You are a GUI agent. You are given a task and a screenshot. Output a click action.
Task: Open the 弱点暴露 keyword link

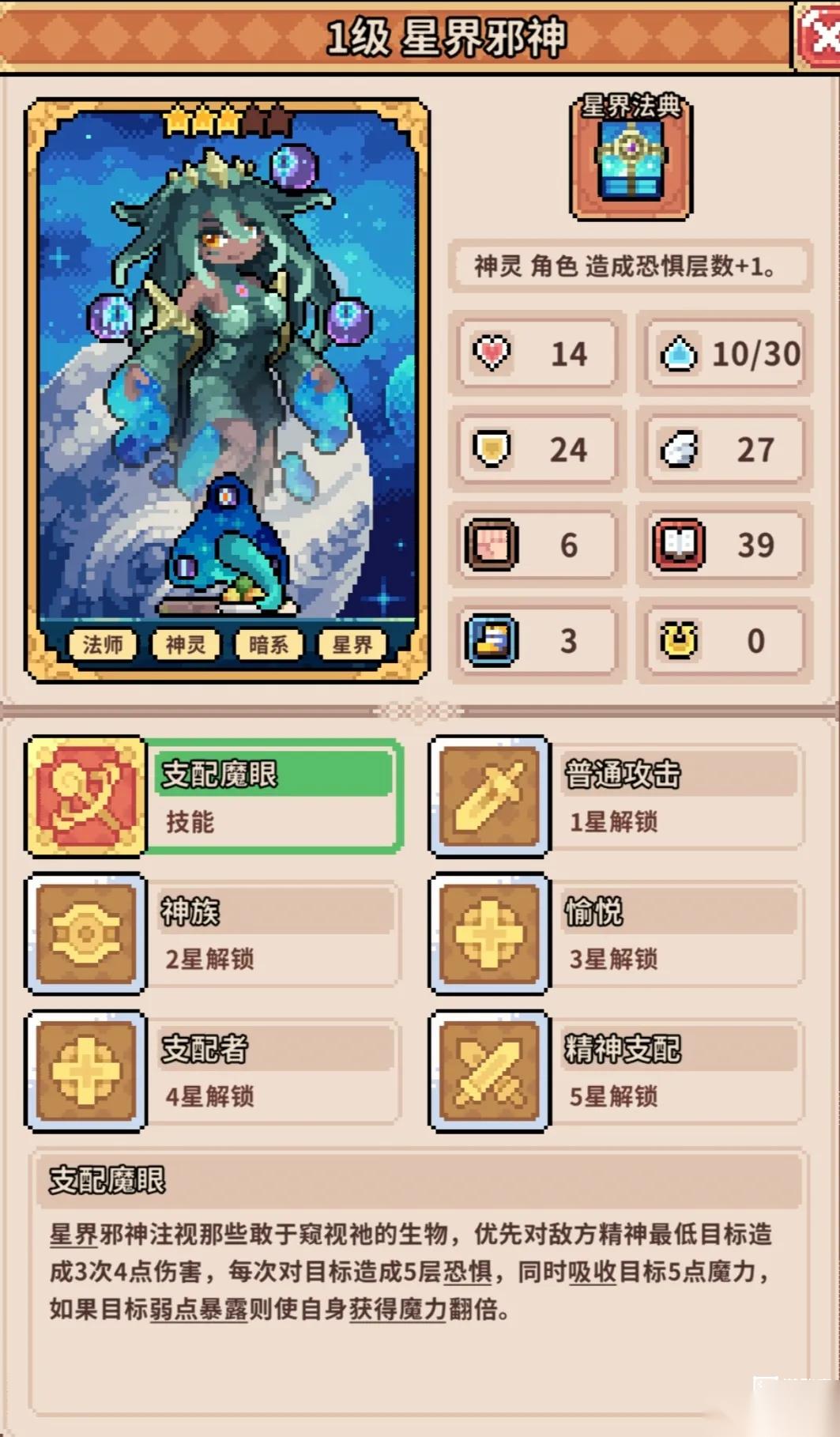pyautogui.click(x=199, y=1310)
